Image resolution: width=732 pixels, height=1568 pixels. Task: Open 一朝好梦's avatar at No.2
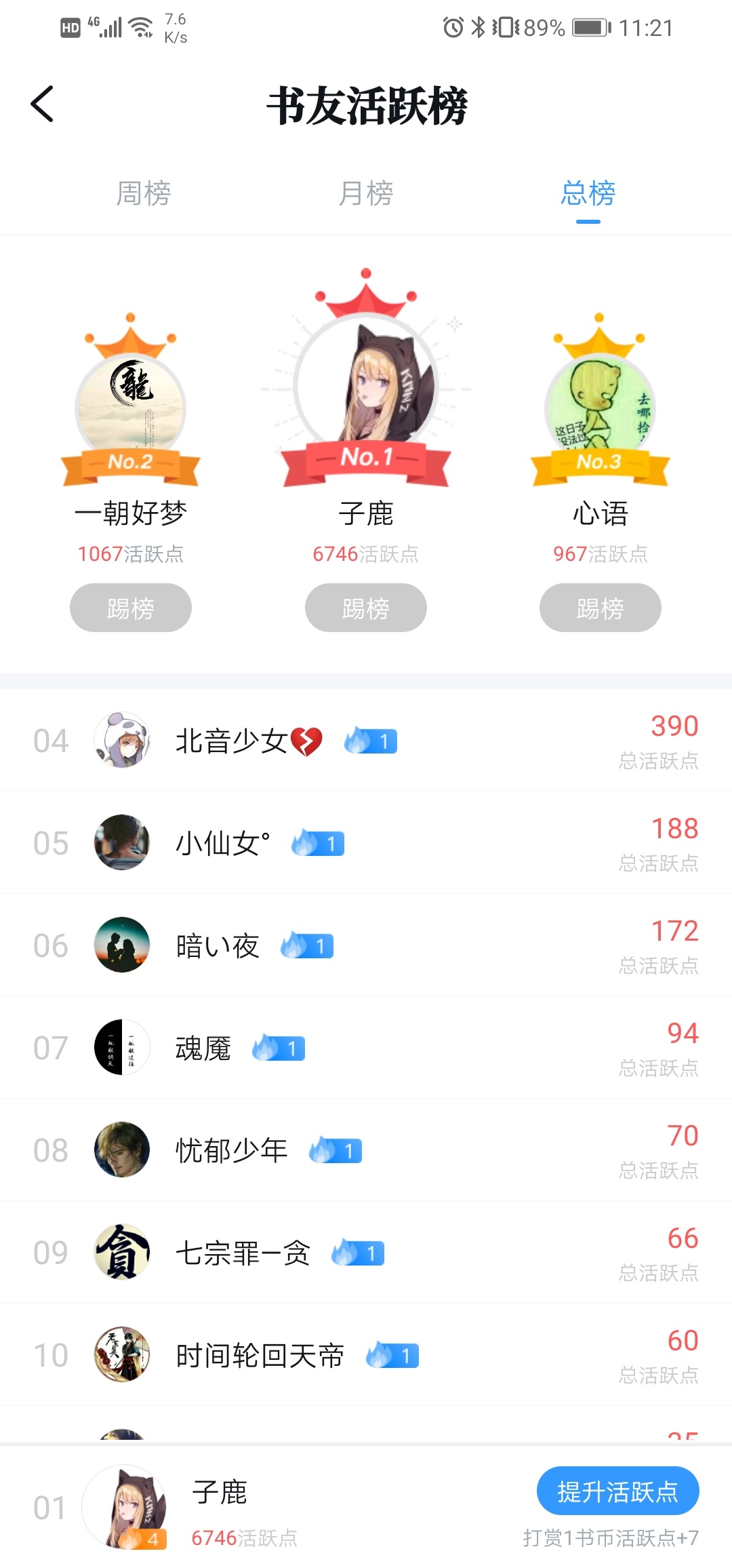[x=130, y=407]
